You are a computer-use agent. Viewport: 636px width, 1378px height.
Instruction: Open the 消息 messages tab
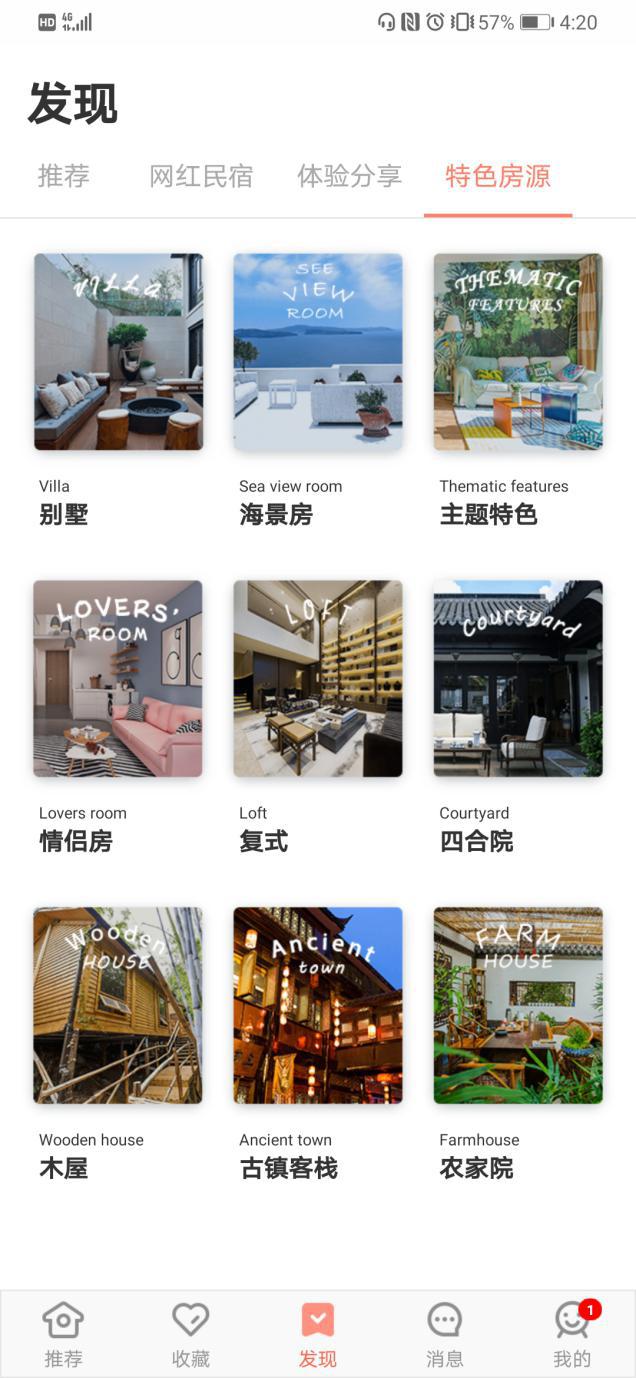click(x=445, y=1334)
